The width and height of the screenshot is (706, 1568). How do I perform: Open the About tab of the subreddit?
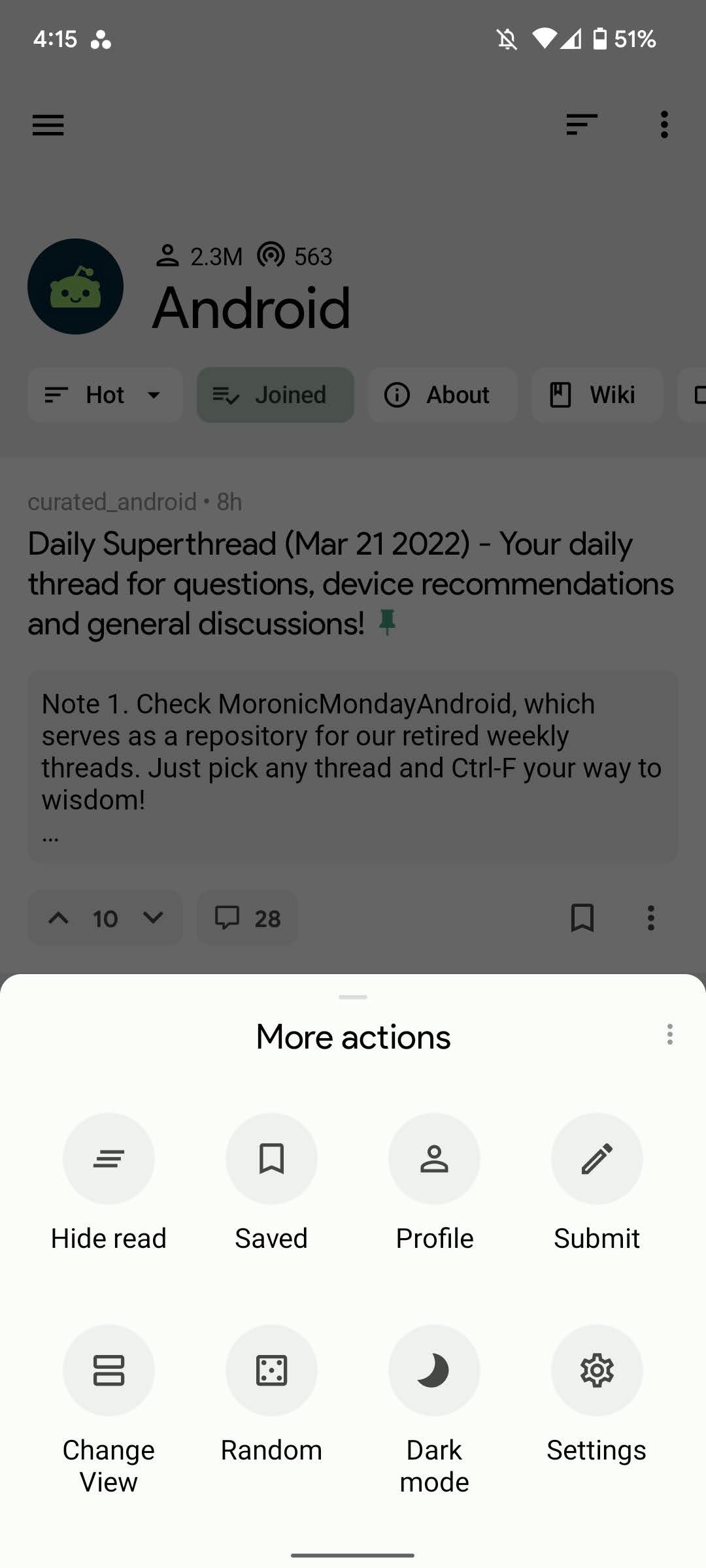[443, 395]
